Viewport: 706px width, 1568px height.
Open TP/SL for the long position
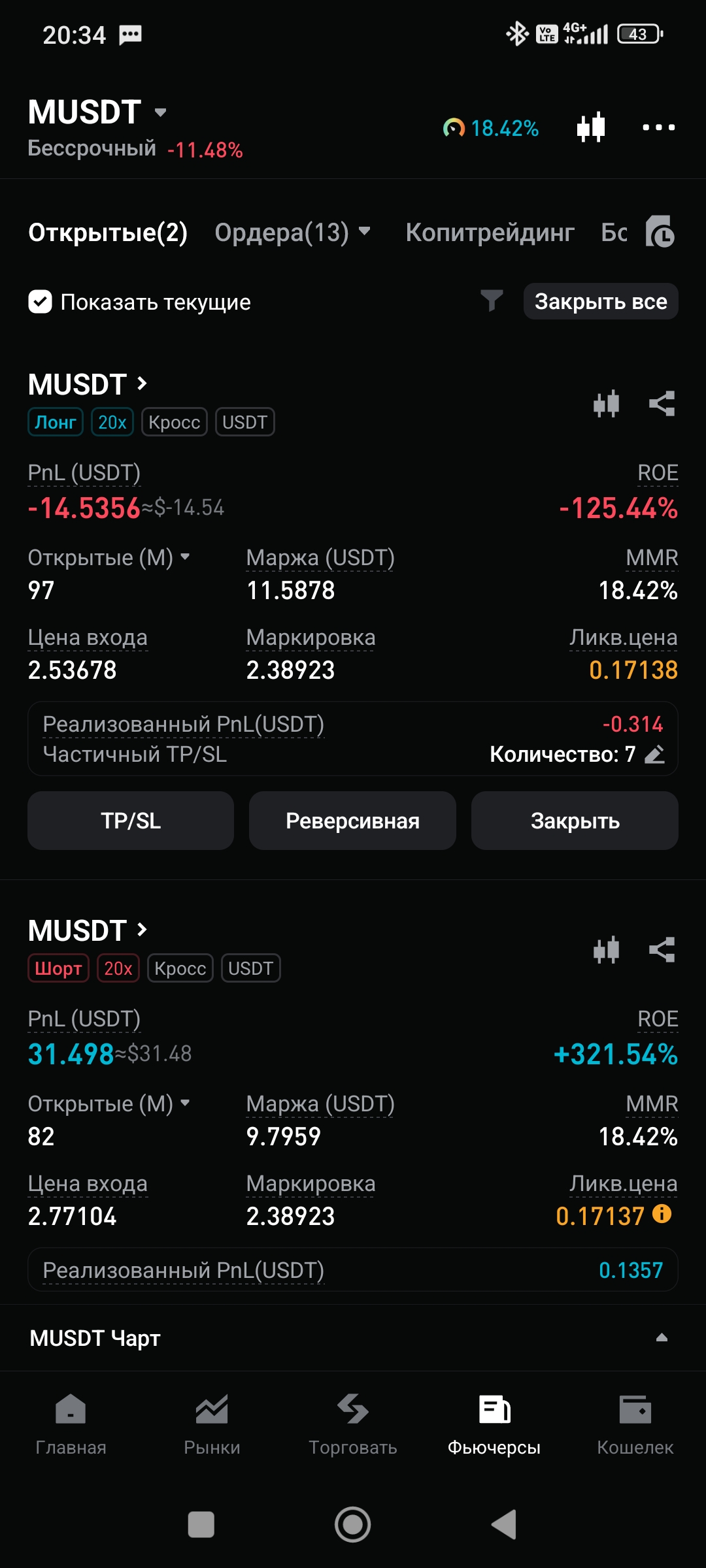[x=131, y=821]
